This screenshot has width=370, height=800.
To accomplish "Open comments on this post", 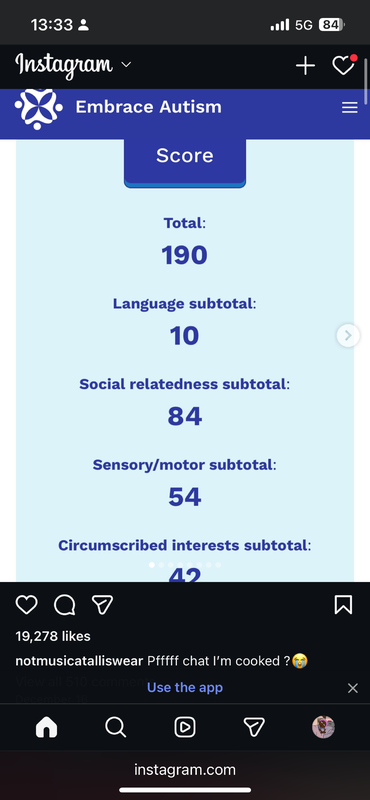I will point(64,605).
